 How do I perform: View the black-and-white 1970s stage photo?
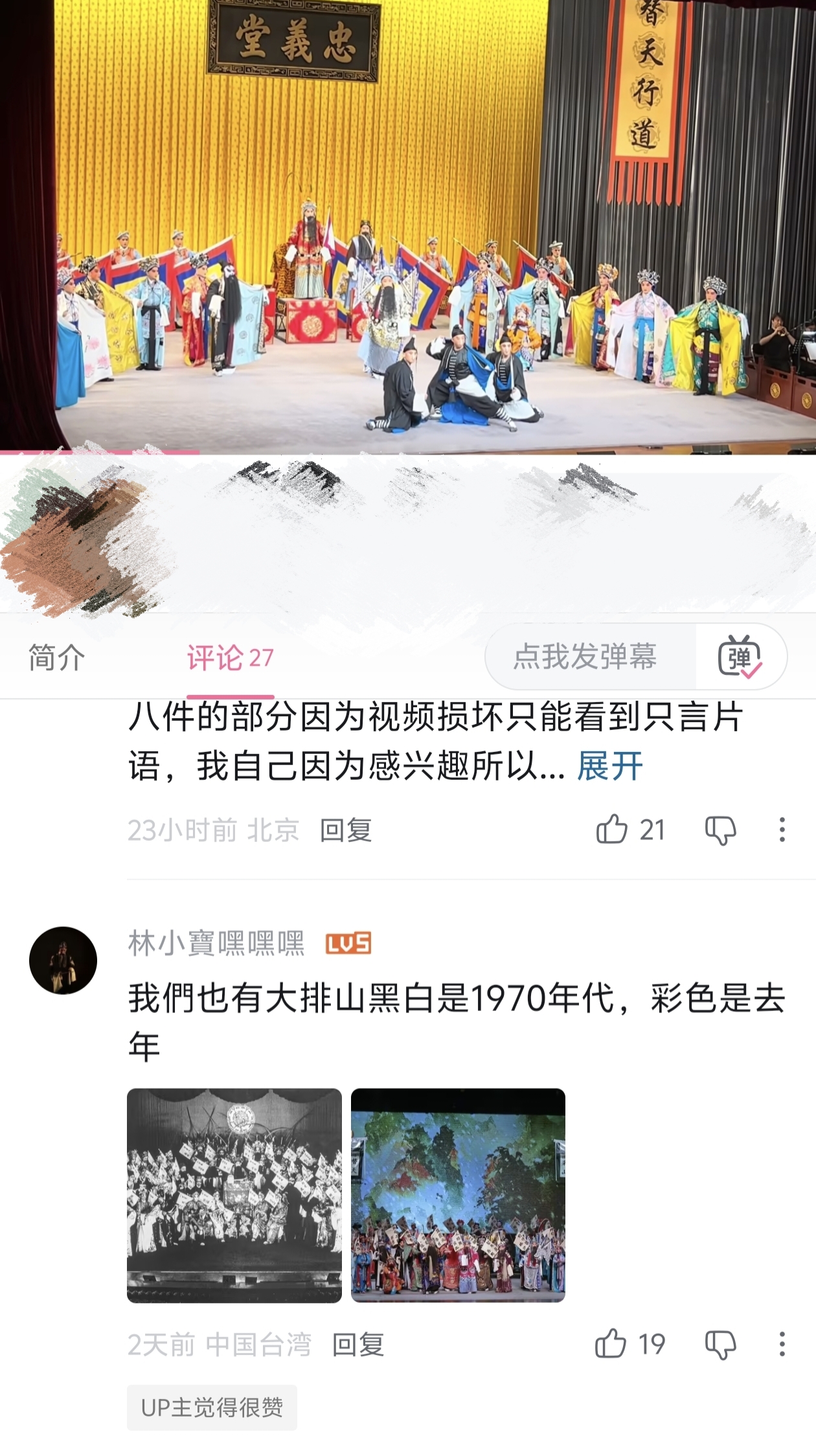tap(234, 1195)
